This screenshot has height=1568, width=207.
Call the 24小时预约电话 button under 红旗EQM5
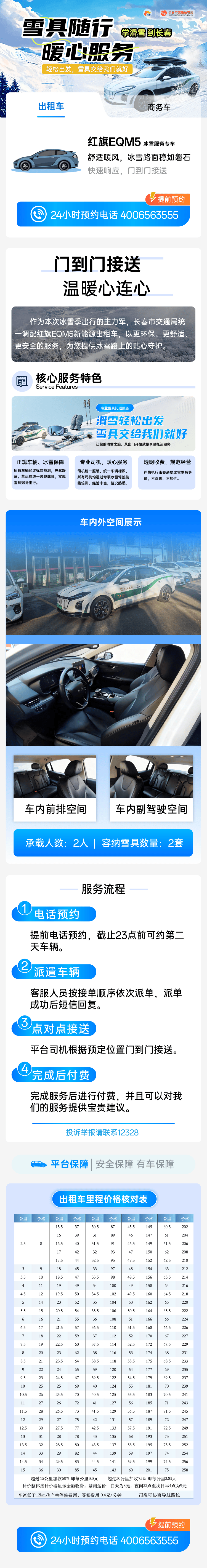(x=104, y=215)
